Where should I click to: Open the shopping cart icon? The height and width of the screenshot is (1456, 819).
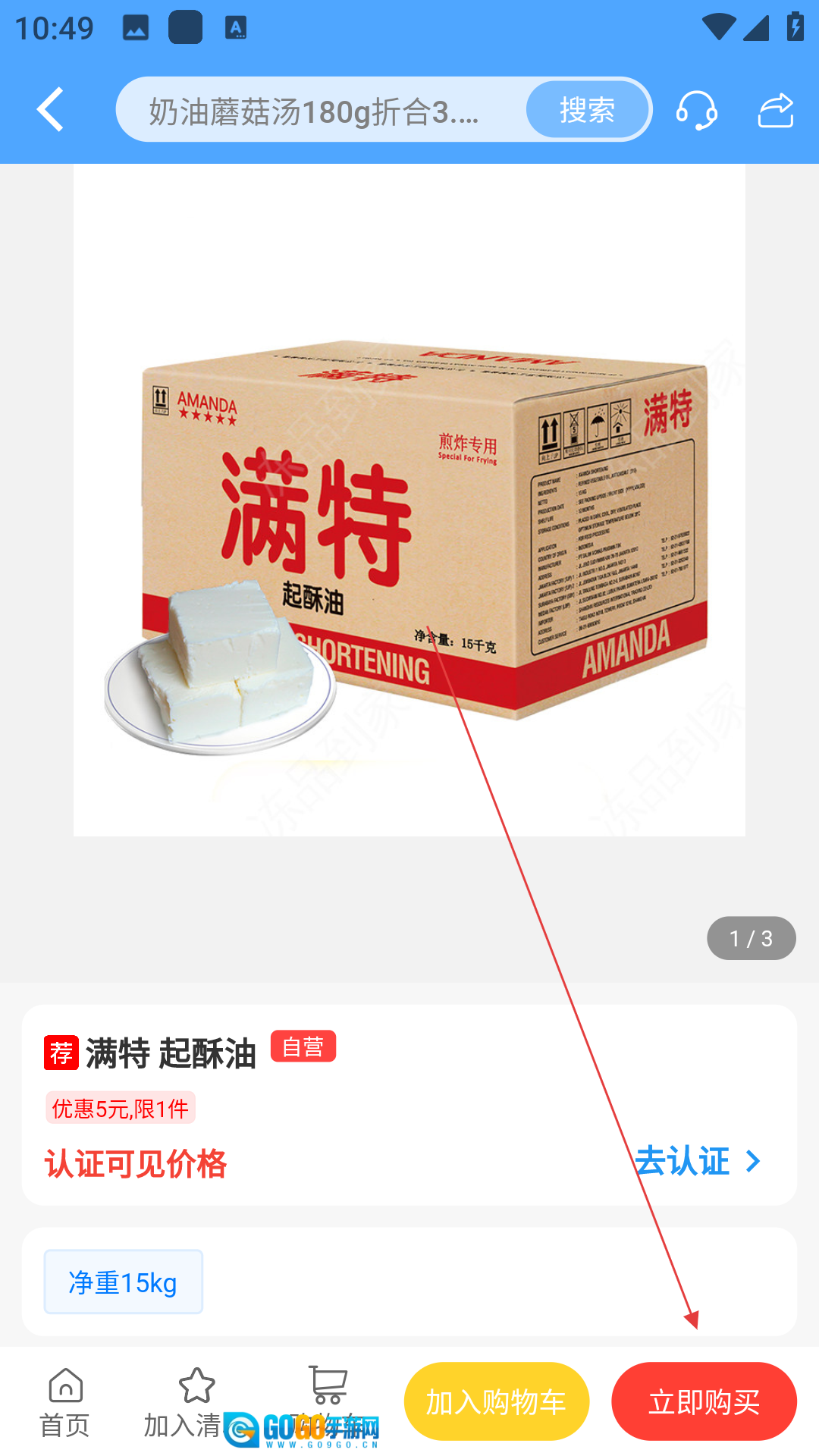coord(328,1388)
